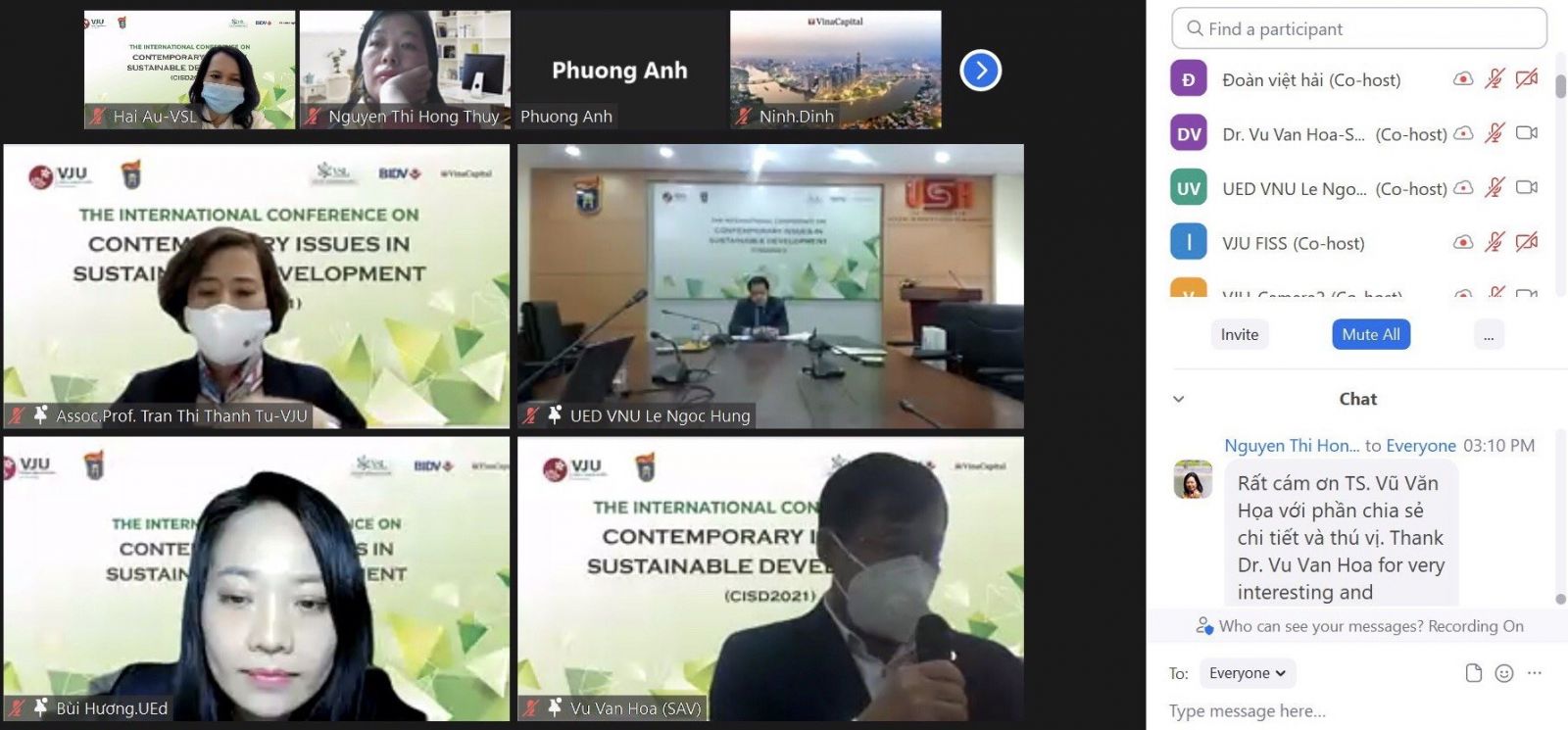1568x730 pixels.
Task: Open the emoji picker in chat
Action: point(1504,673)
